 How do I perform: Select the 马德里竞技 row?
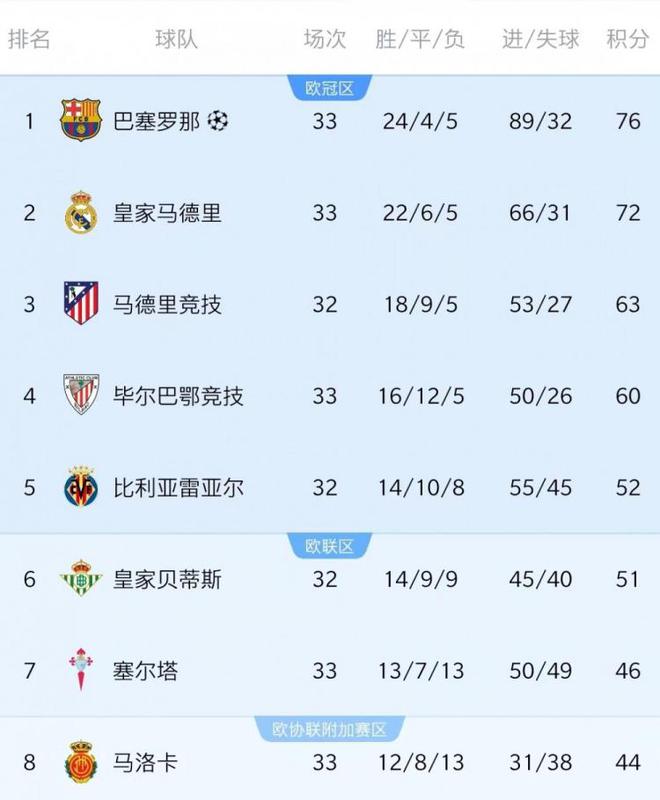166,304
